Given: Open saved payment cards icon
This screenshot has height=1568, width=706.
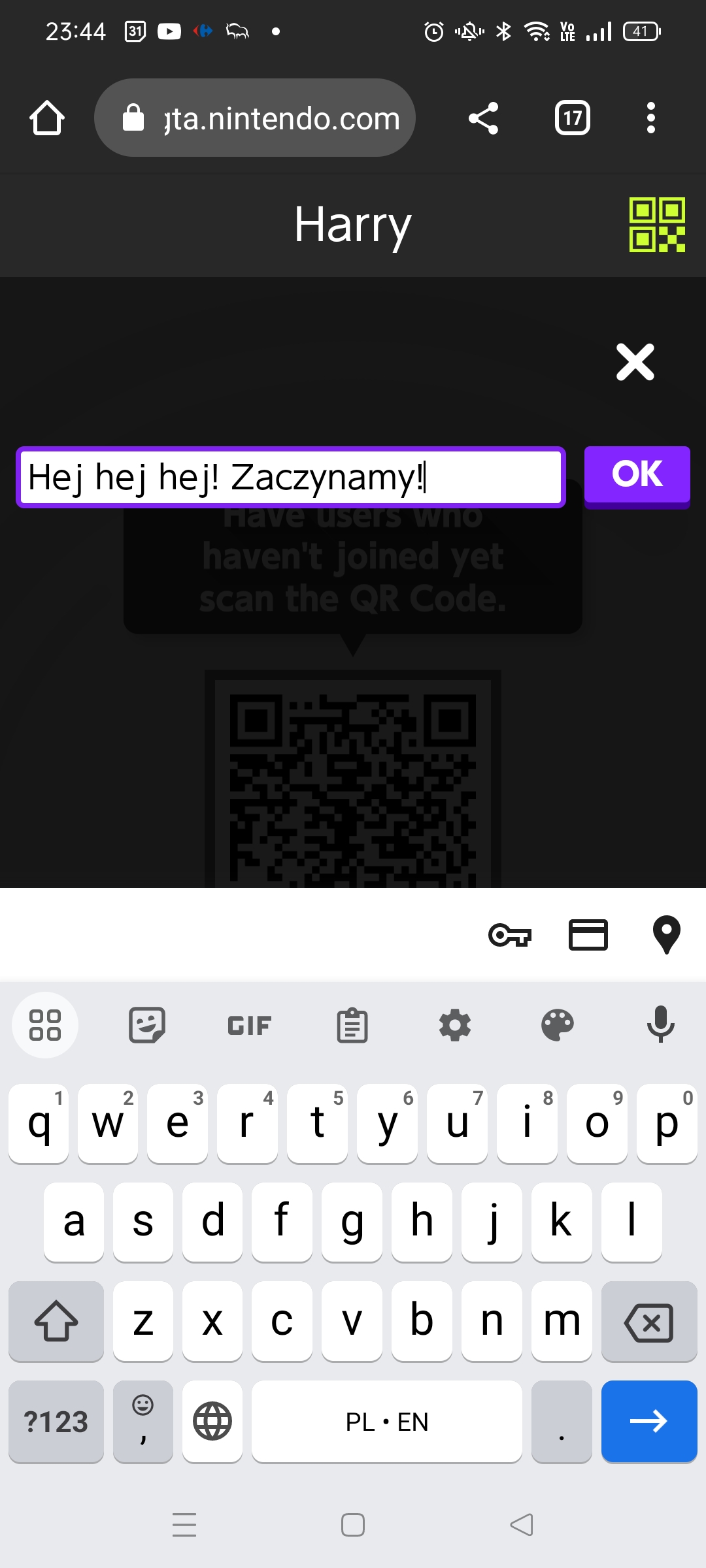Looking at the screenshot, I should [x=588, y=935].
